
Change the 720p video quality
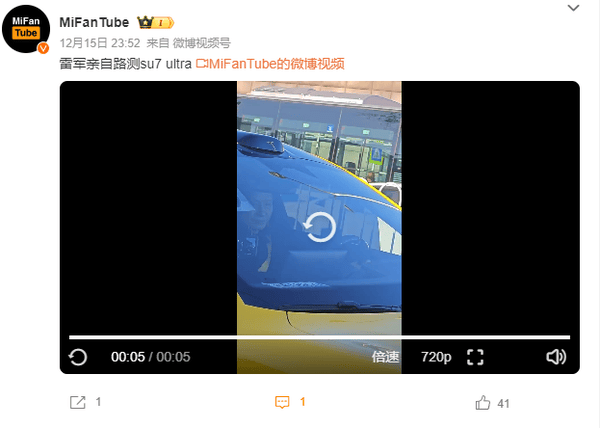tap(436, 357)
